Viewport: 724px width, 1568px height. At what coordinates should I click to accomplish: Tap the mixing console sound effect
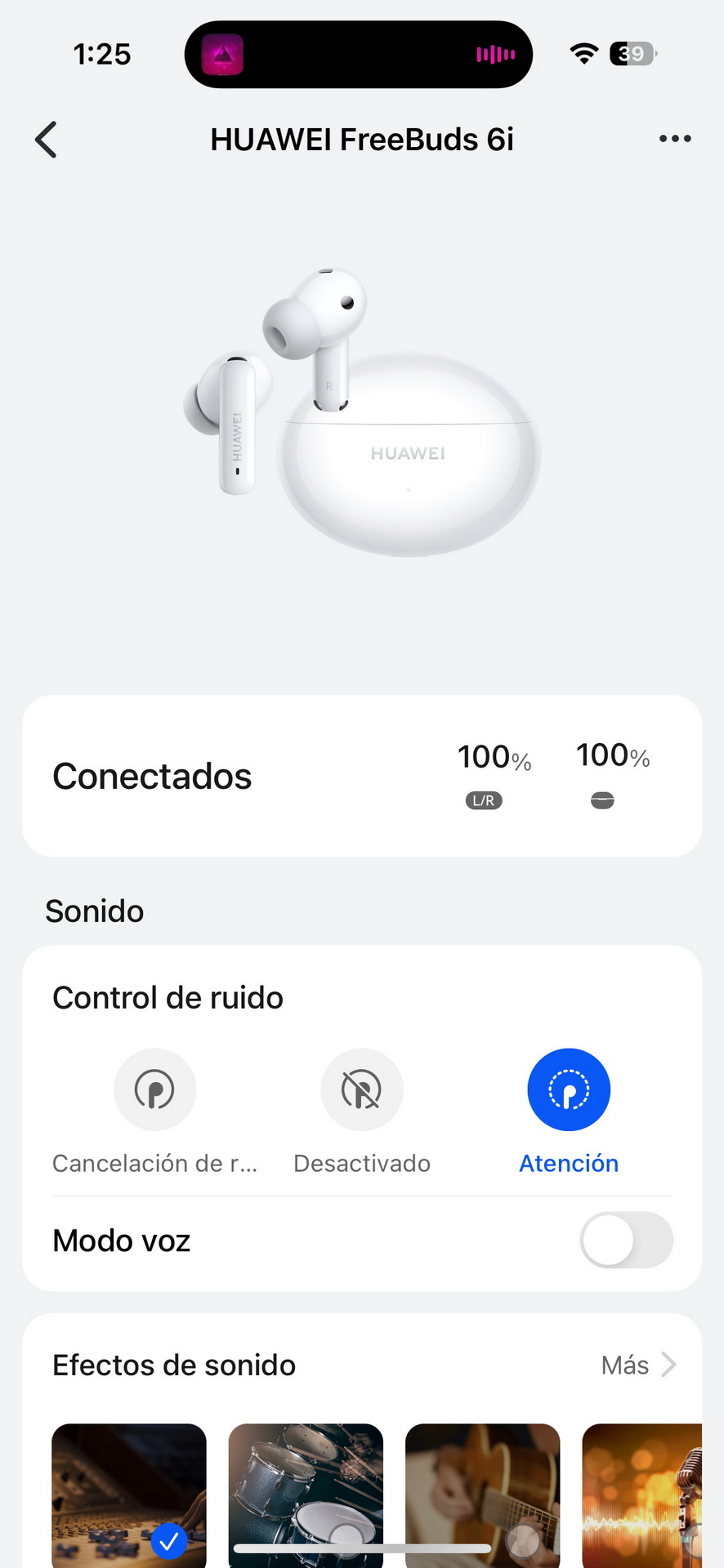(129, 1495)
